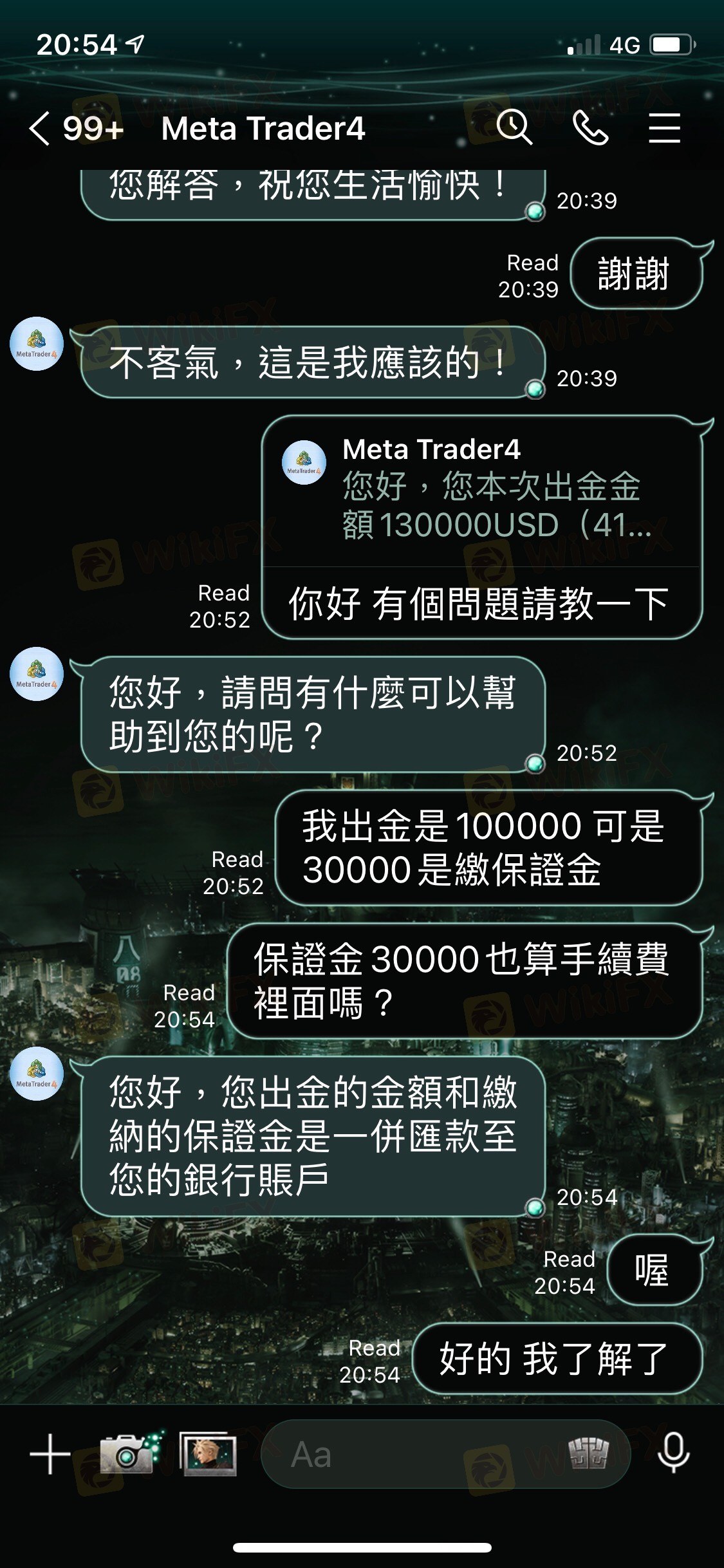Start a voice call with Meta Trader4
Image resolution: width=724 pixels, height=1568 pixels.
[x=589, y=127]
